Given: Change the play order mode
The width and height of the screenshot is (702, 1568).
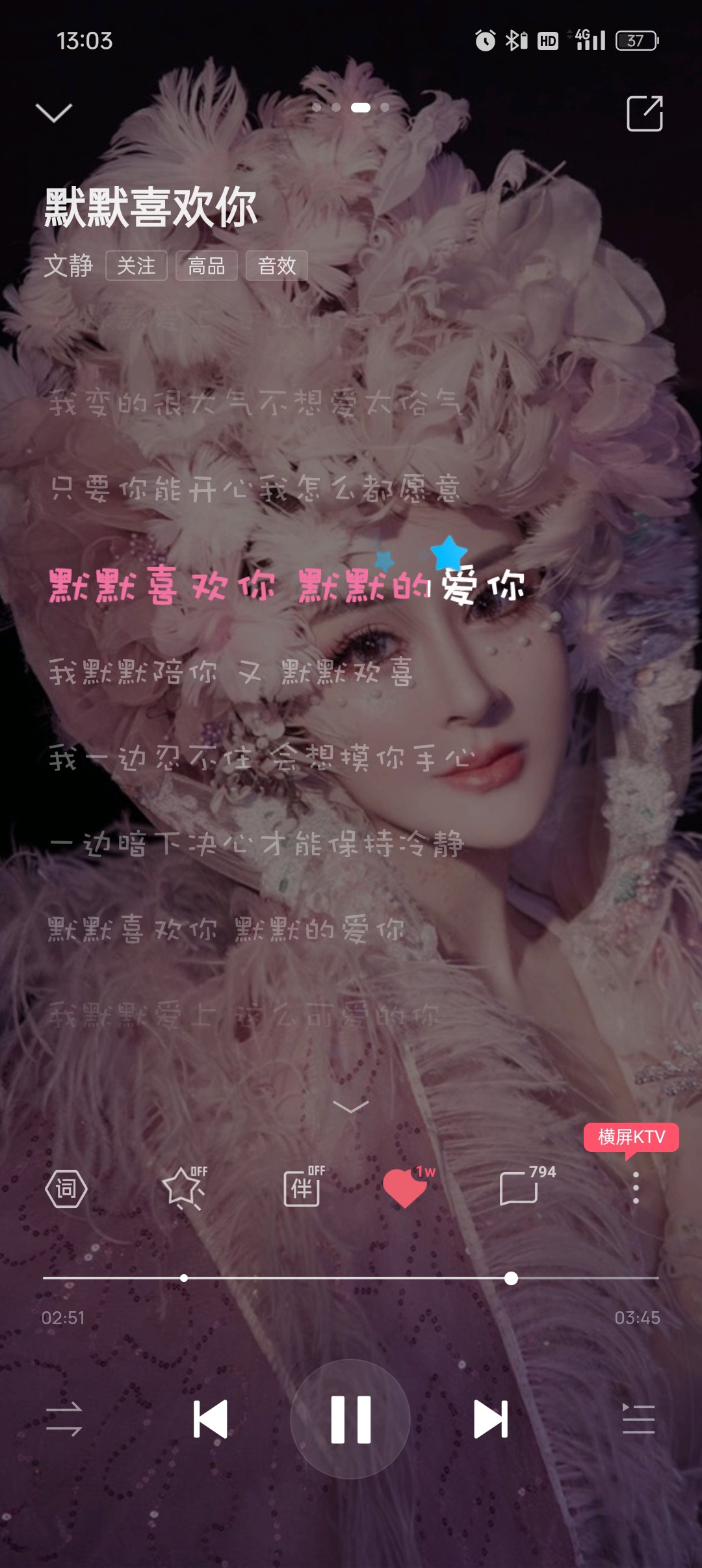Looking at the screenshot, I should [64, 1418].
